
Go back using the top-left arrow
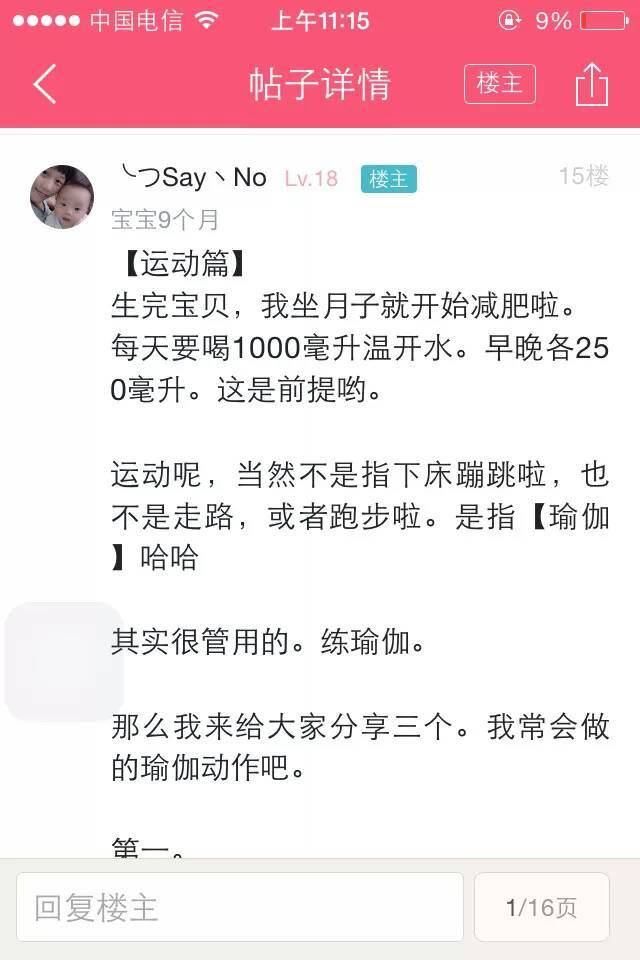tap(45, 85)
